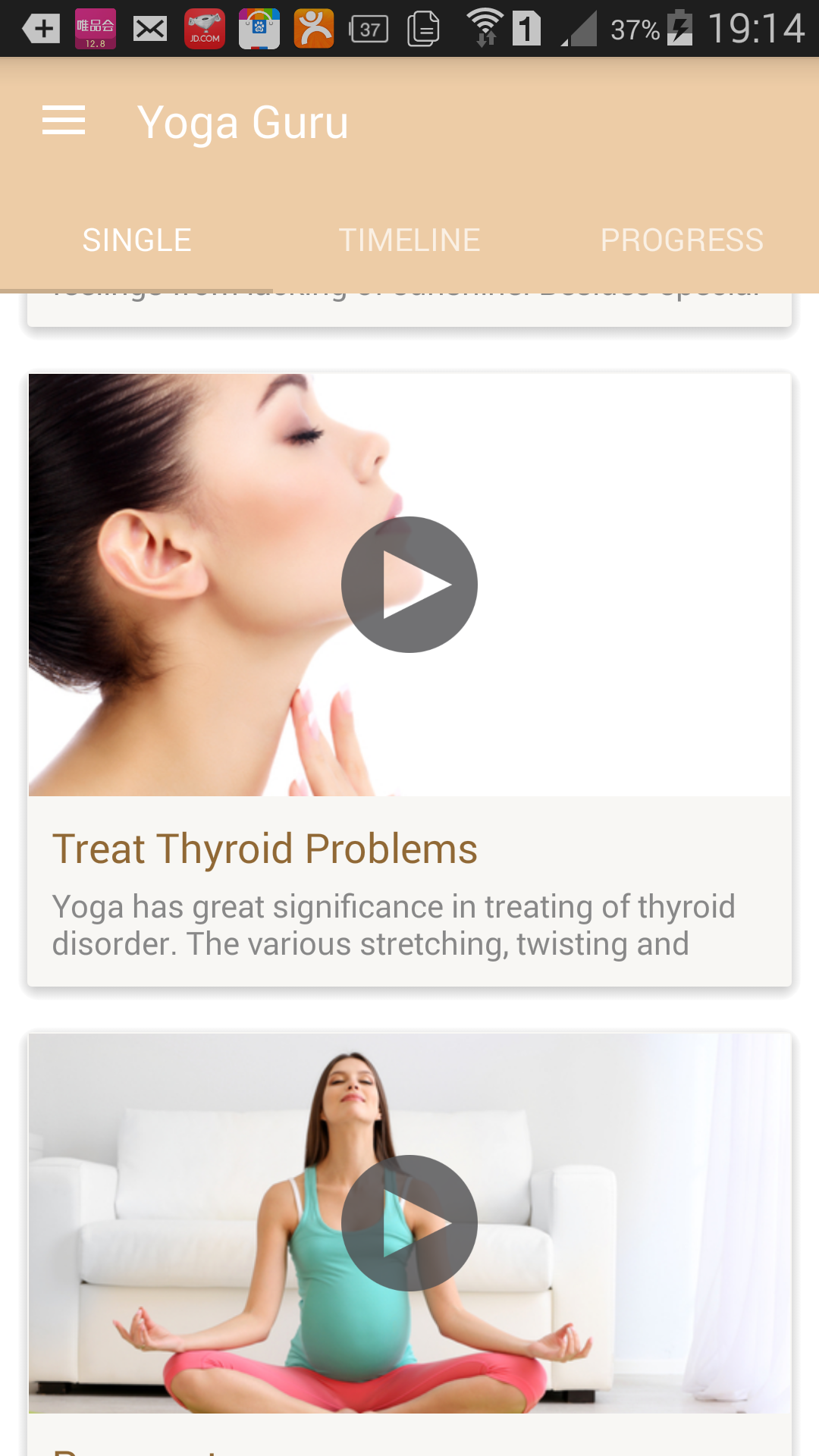Open the Treat Thyroid Problems card description
Image resolution: width=819 pixels, height=1456 pixels.
(394, 925)
